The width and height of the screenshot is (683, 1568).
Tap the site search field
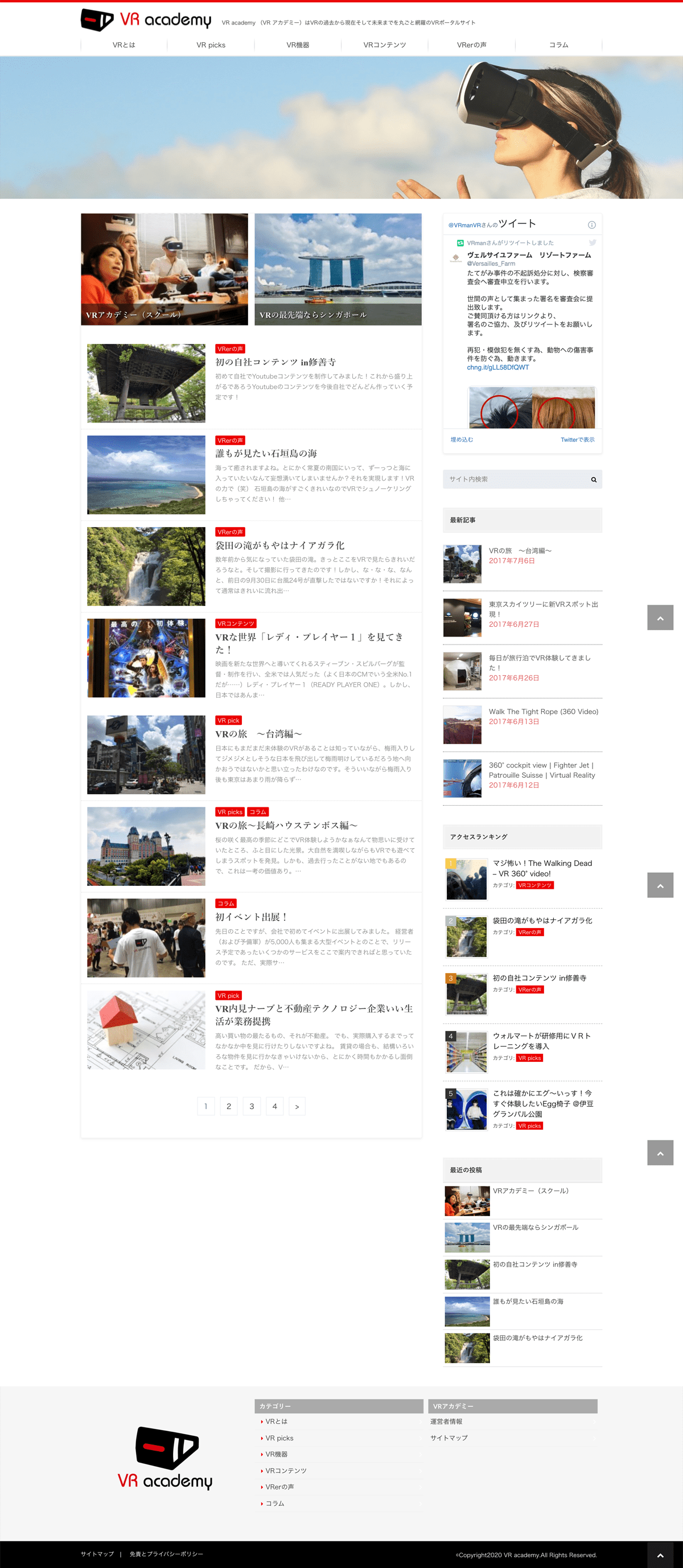515,479
